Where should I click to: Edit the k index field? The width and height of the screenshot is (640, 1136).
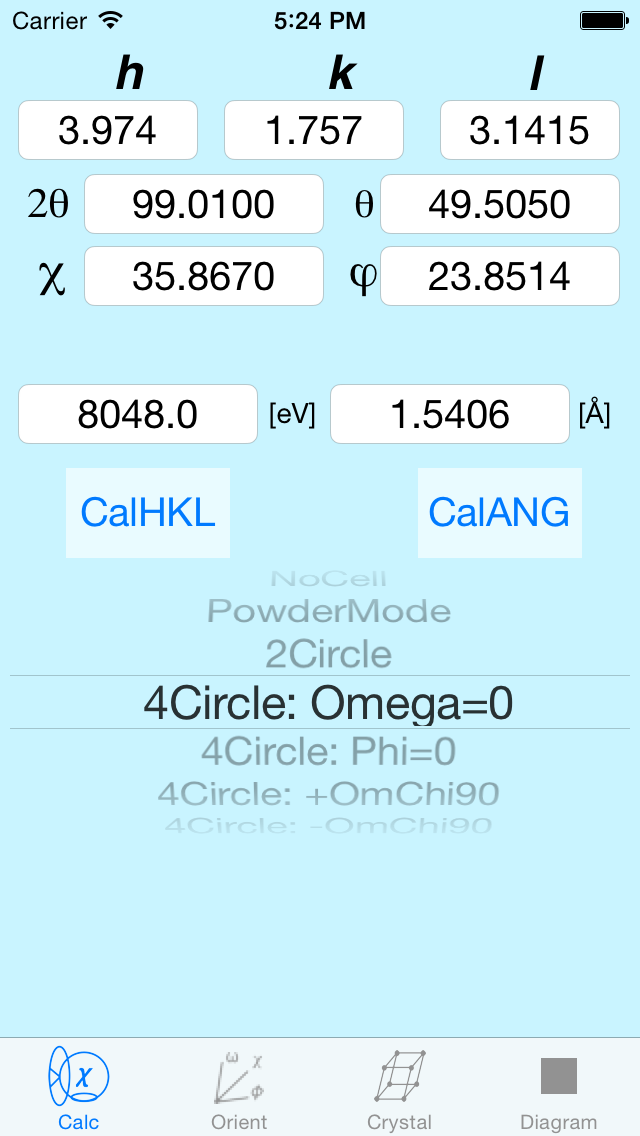pos(314,130)
